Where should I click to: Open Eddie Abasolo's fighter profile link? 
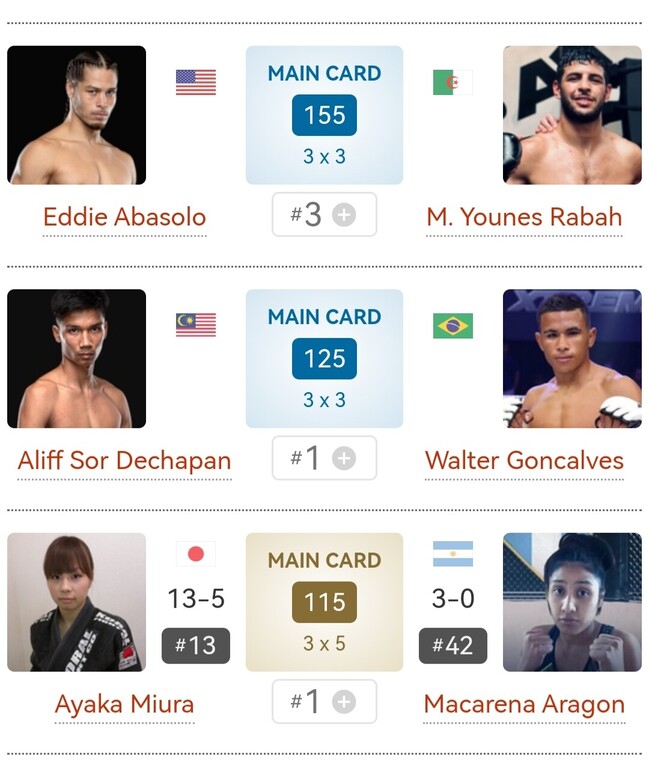tap(124, 217)
